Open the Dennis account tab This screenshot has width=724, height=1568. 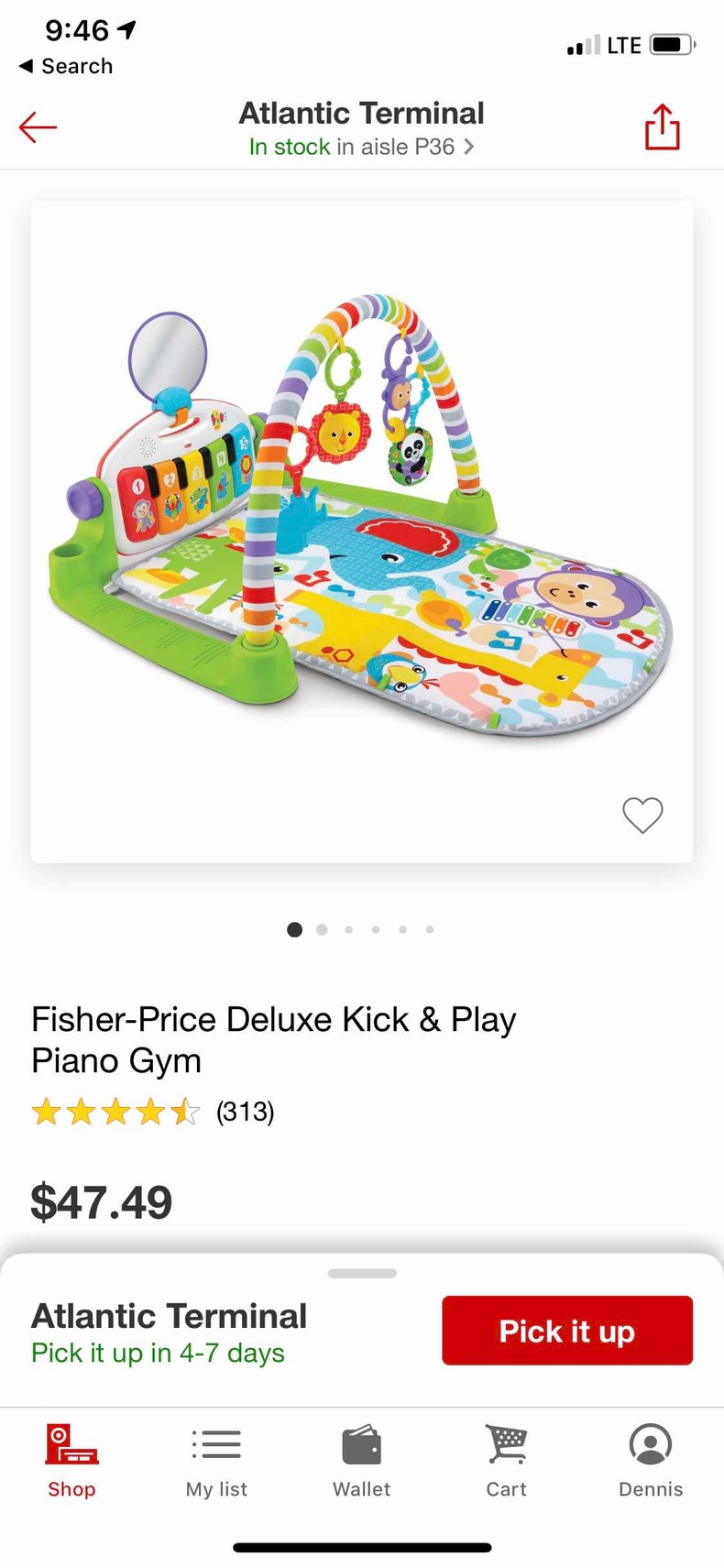pos(651,1461)
